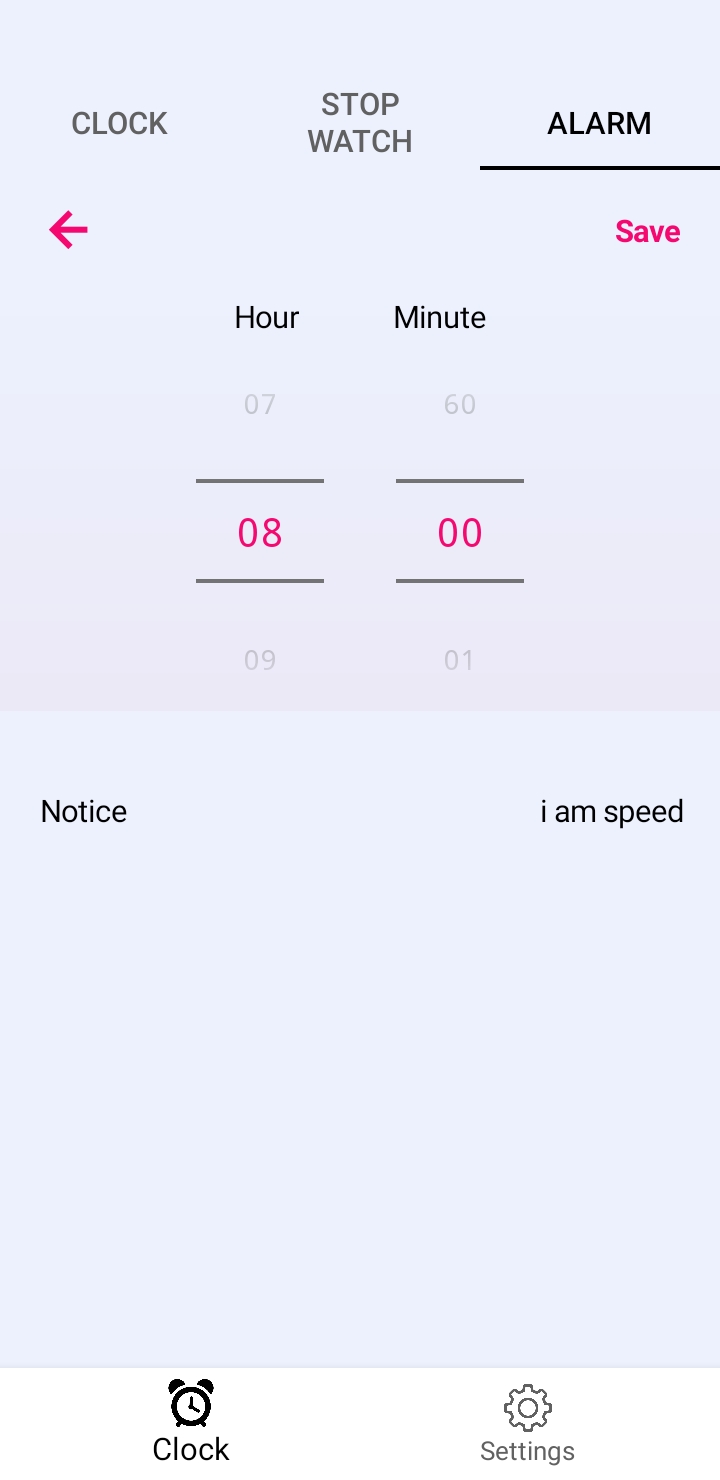Go back with the pink arrow
This screenshot has height=1480, width=720.
pos(69,230)
